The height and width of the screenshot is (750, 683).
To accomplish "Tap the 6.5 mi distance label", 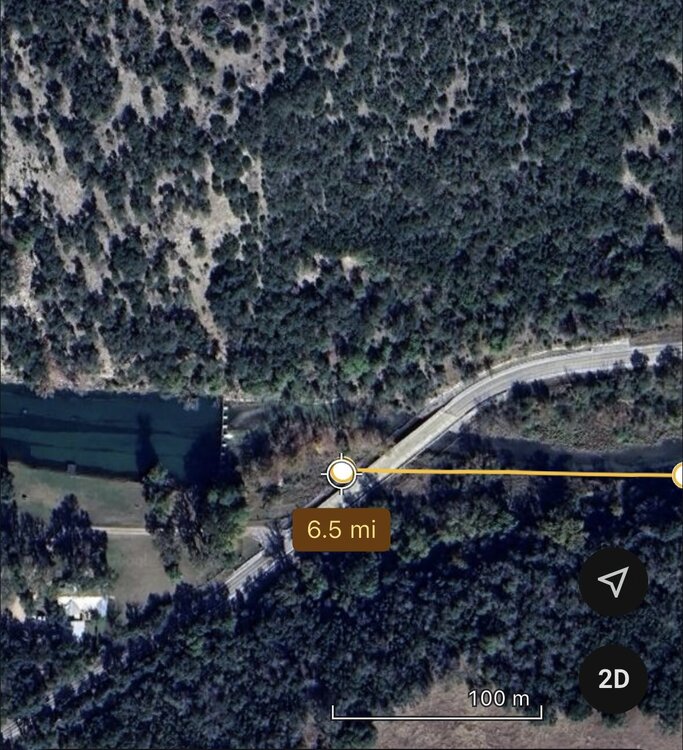I will pos(341,530).
